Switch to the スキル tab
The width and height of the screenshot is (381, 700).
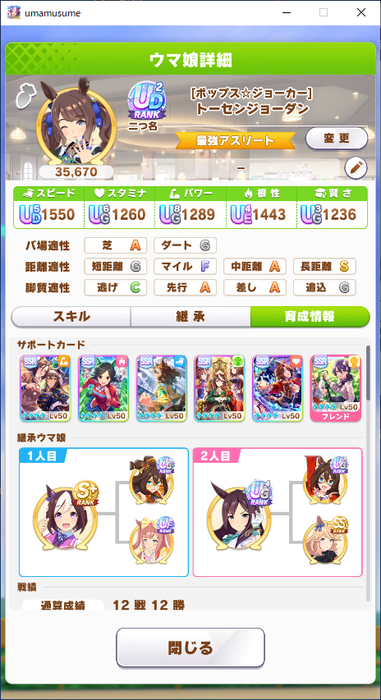pyautogui.click(x=71, y=317)
